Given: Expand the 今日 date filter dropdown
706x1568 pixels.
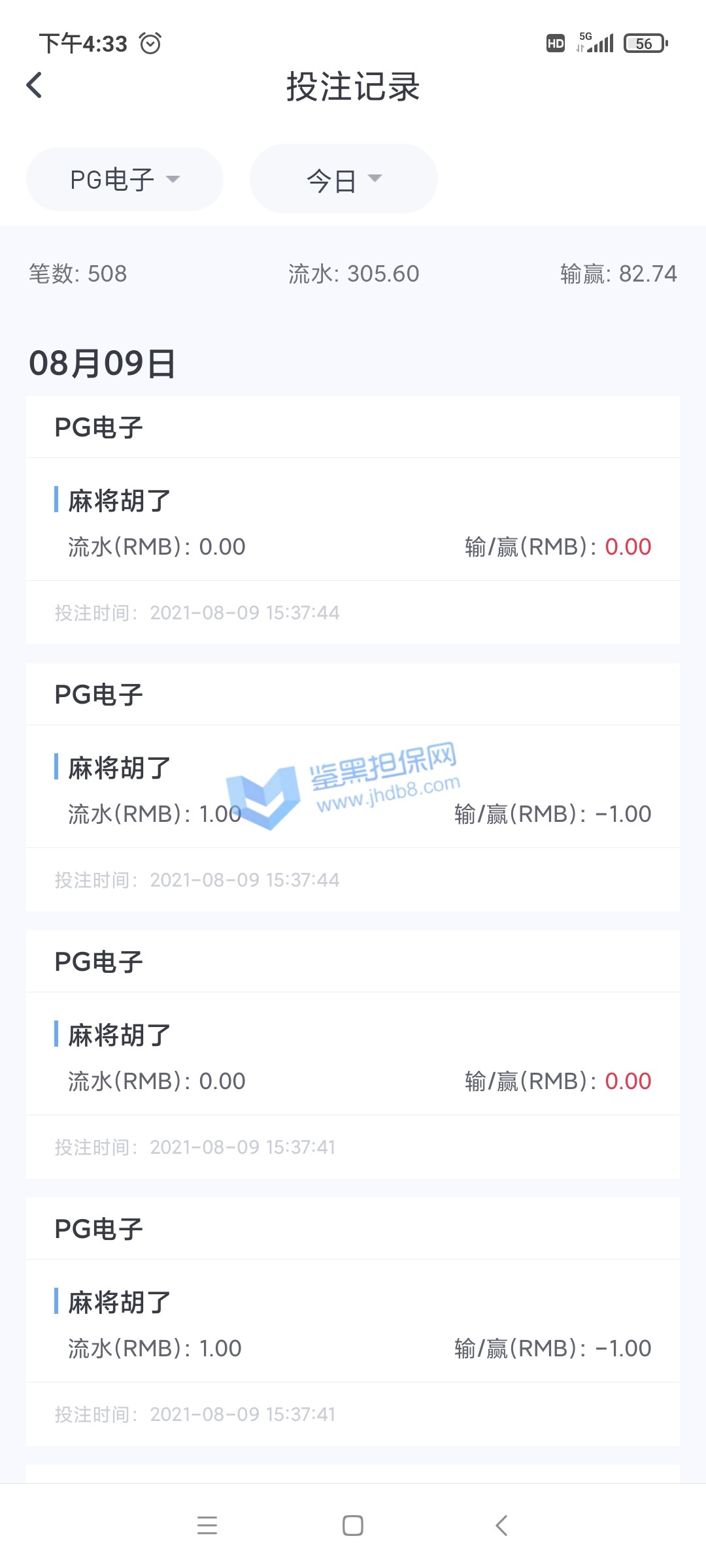Looking at the screenshot, I should pos(343,180).
